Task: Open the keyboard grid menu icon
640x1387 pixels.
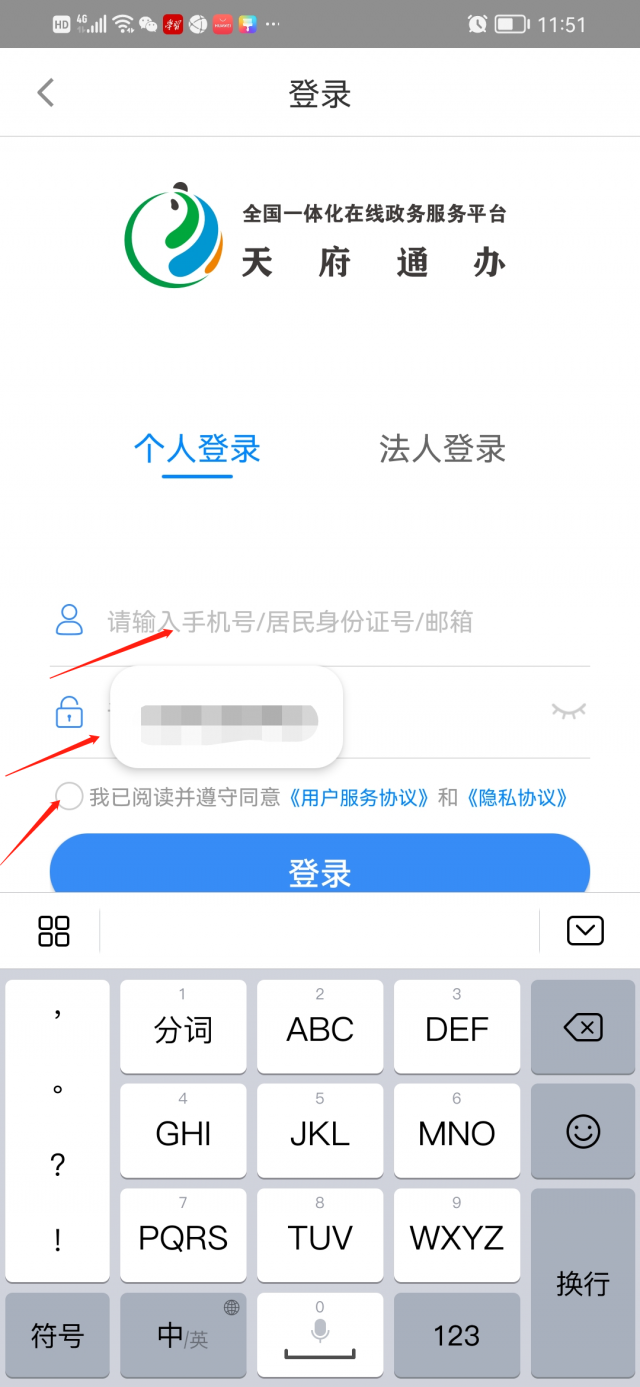Action: pos(54,930)
